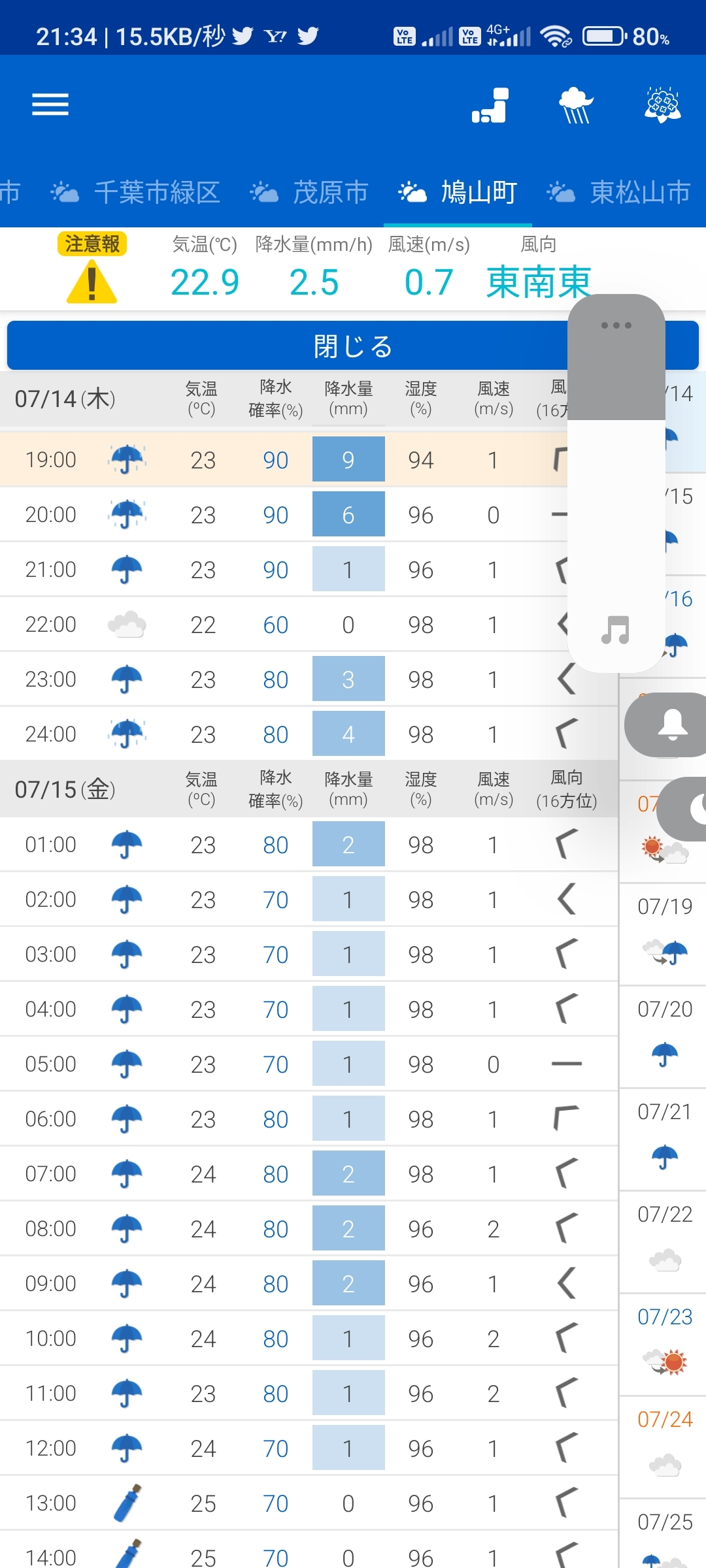
Task: Close the hourly forecast with 閉じる
Action: pyautogui.click(x=288, y=346)
